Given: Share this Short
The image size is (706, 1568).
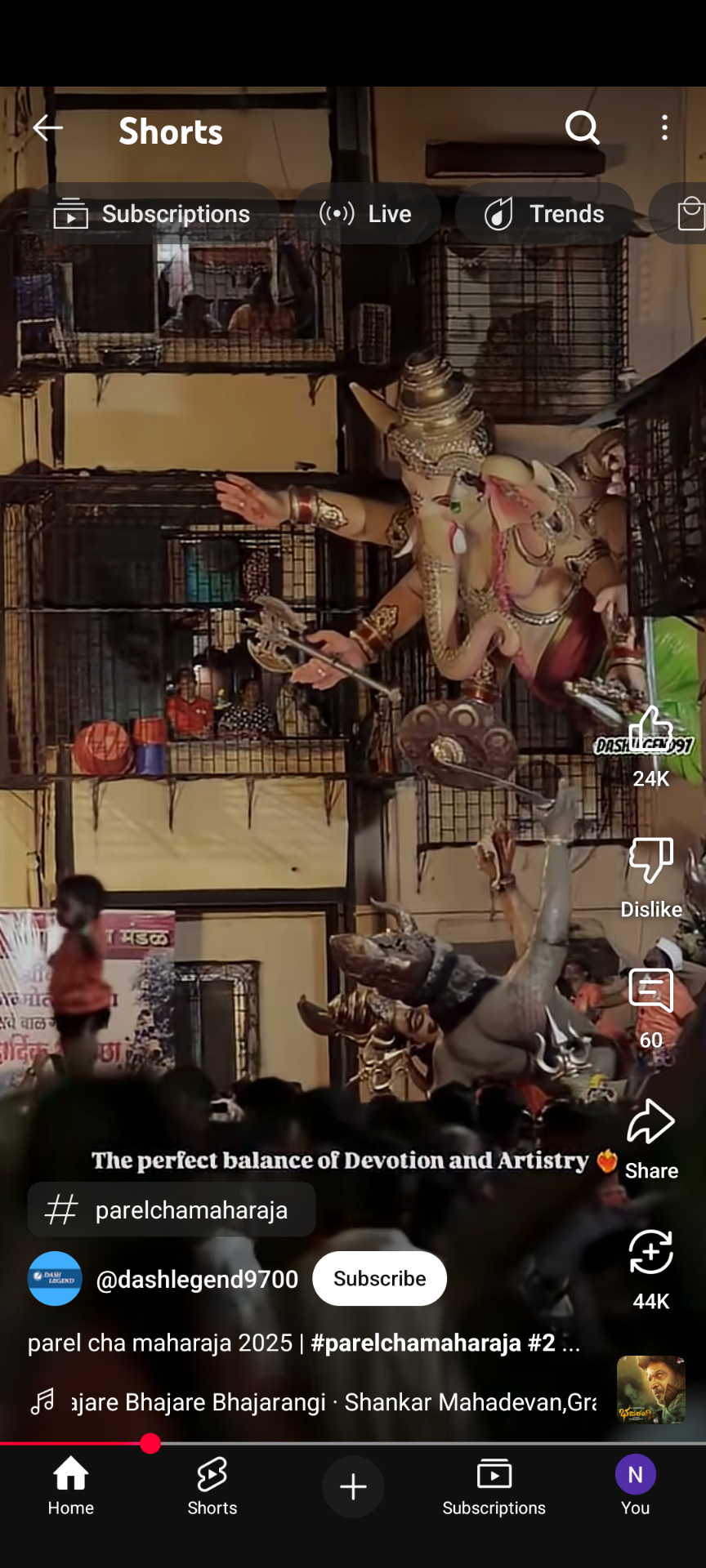Looking at the screenshot, I should pos(650,1123).
